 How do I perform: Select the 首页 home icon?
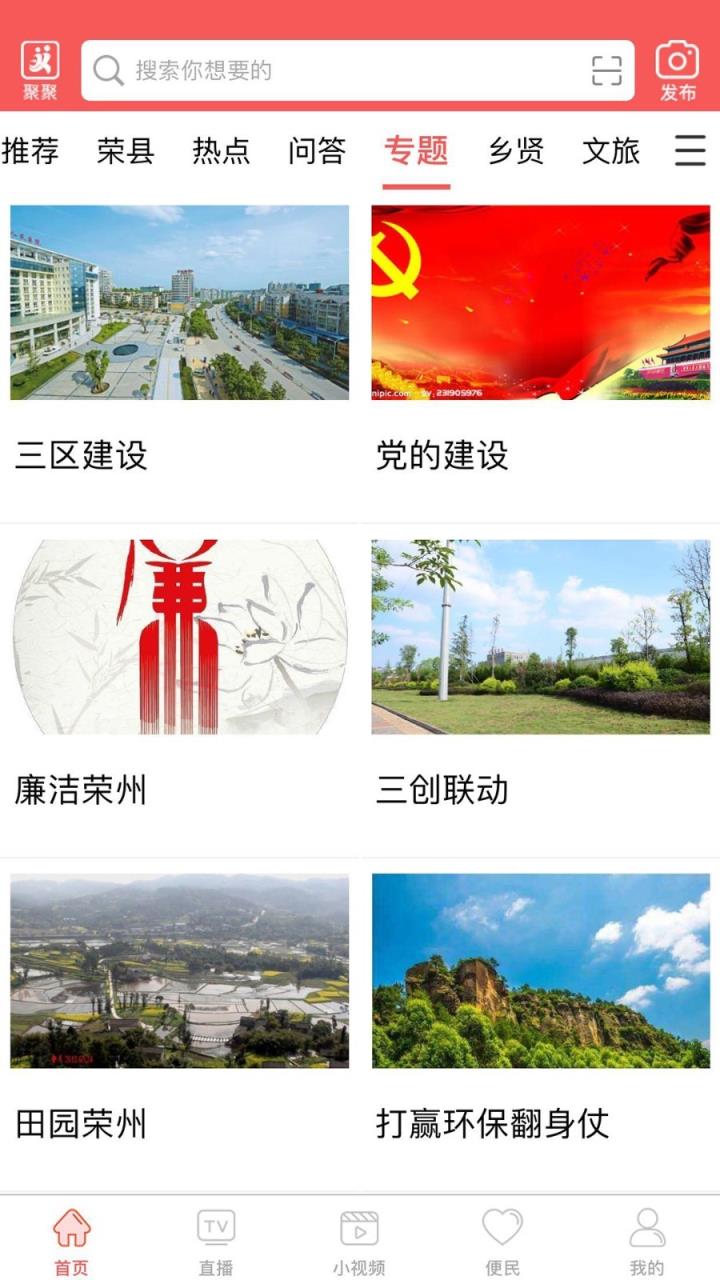72,1232
